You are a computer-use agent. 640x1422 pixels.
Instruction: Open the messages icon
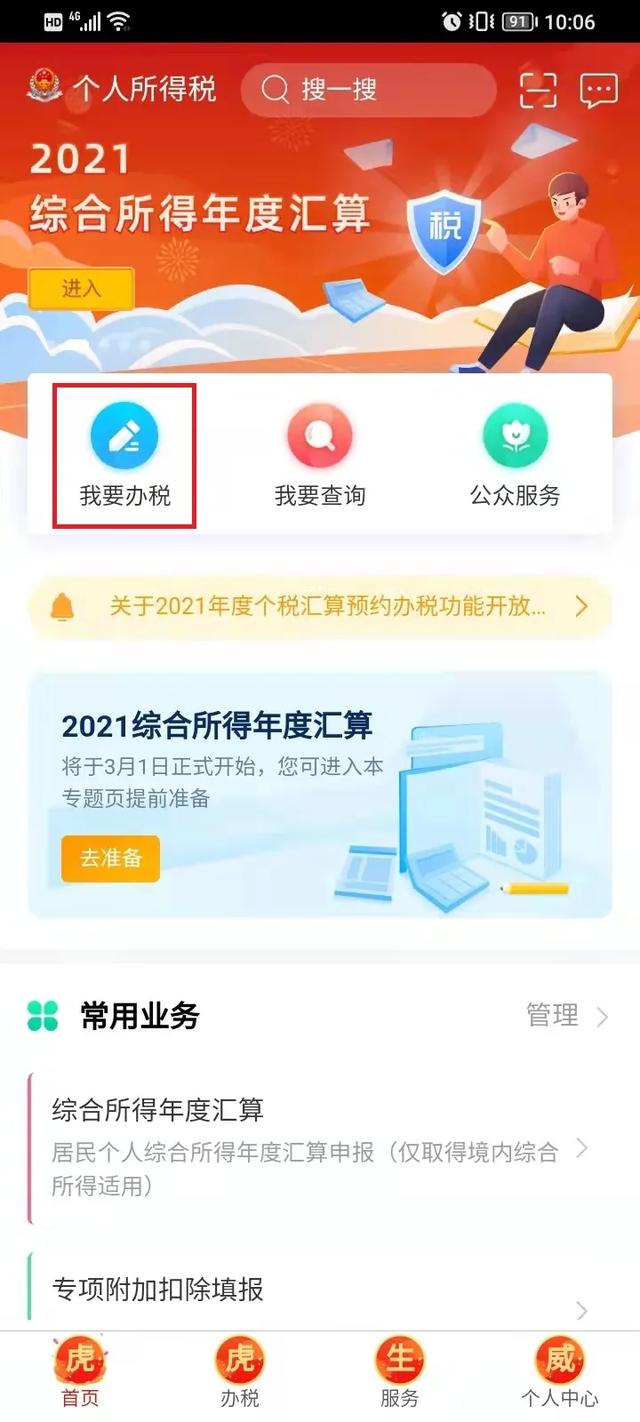[598, 91]
